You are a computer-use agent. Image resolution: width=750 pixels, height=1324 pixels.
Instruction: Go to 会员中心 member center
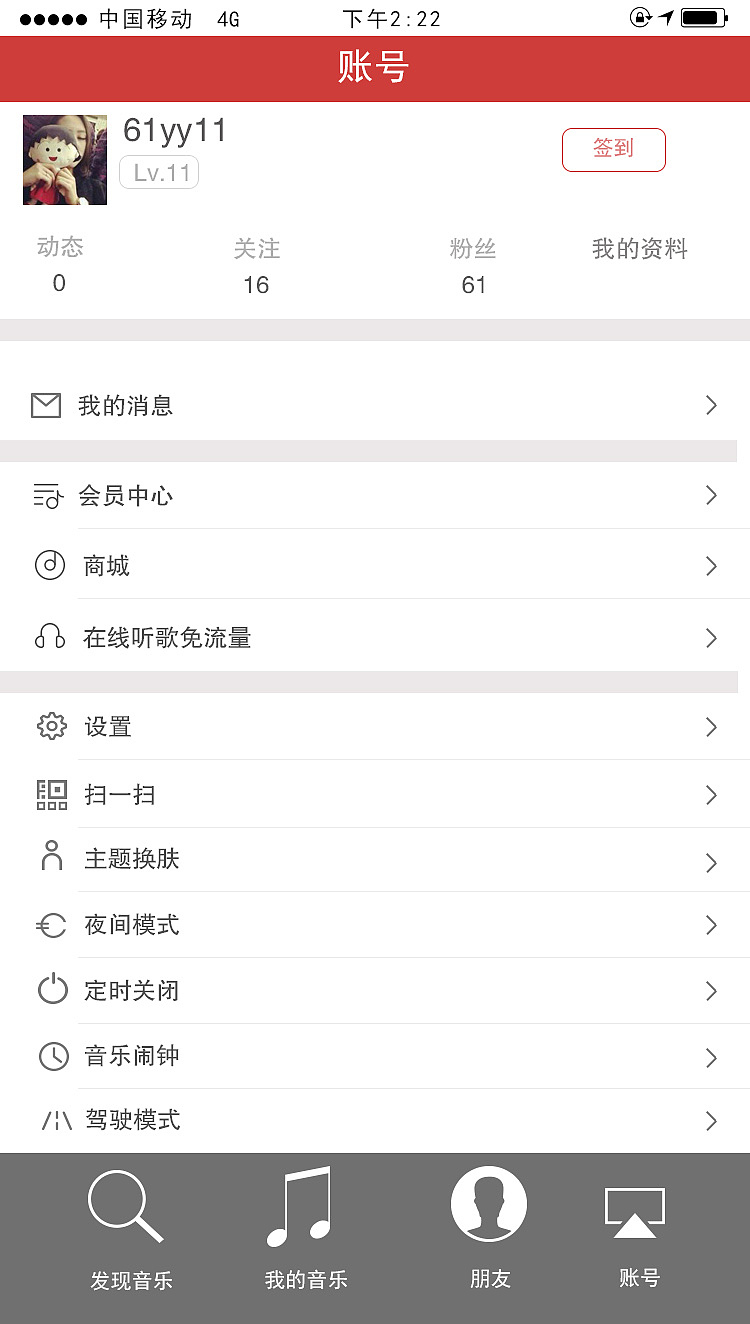374,495
